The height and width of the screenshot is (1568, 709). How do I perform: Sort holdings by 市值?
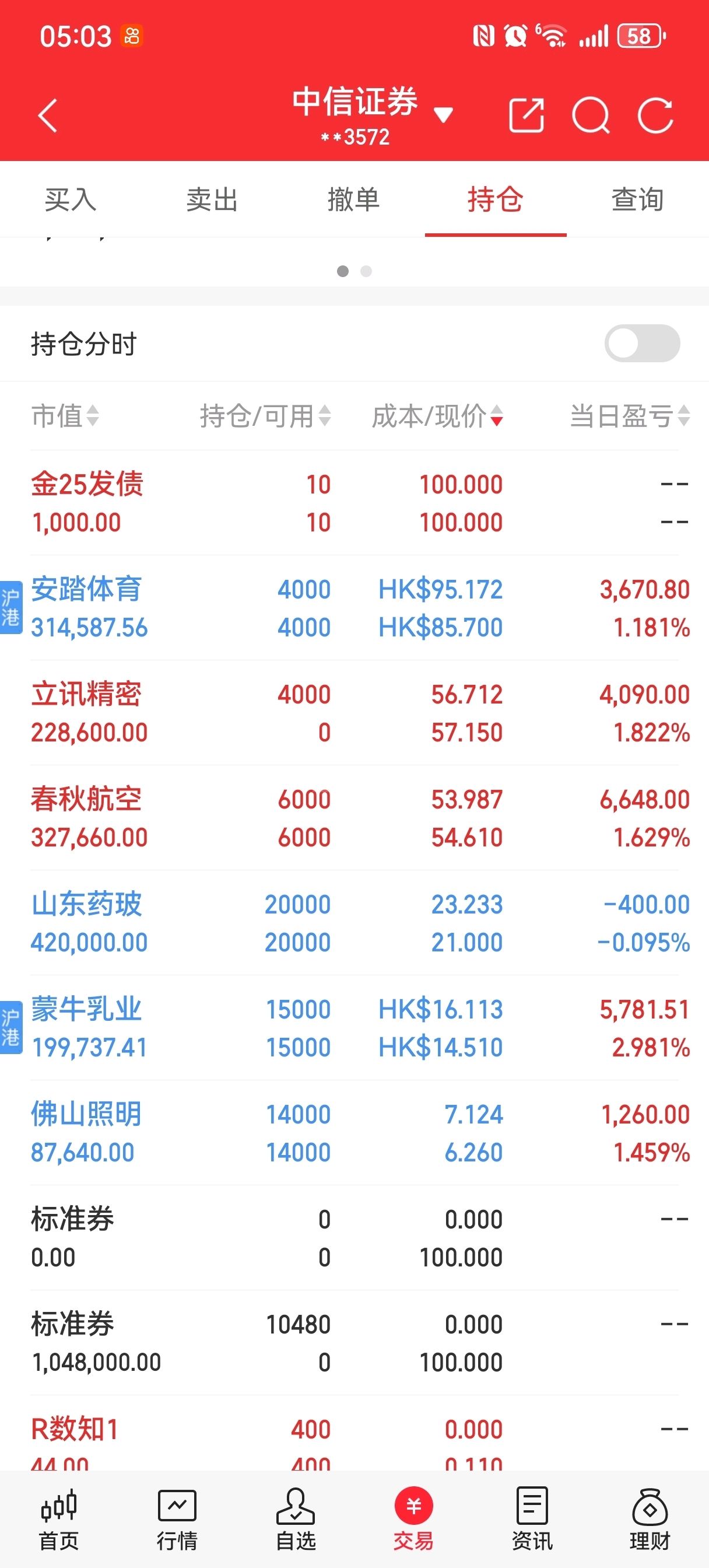tap(65, 416)
